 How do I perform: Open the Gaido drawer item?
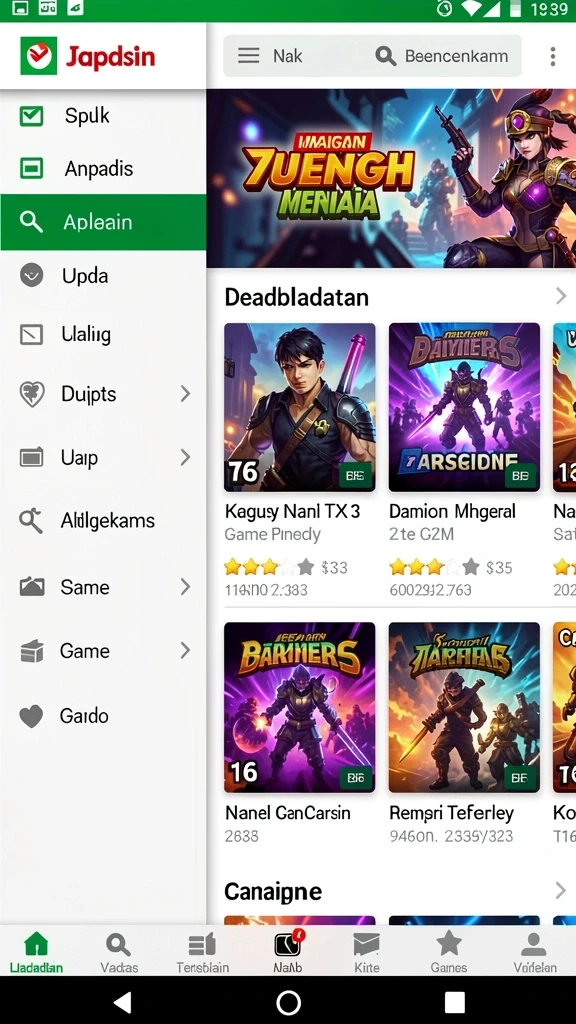click(103, 716)
